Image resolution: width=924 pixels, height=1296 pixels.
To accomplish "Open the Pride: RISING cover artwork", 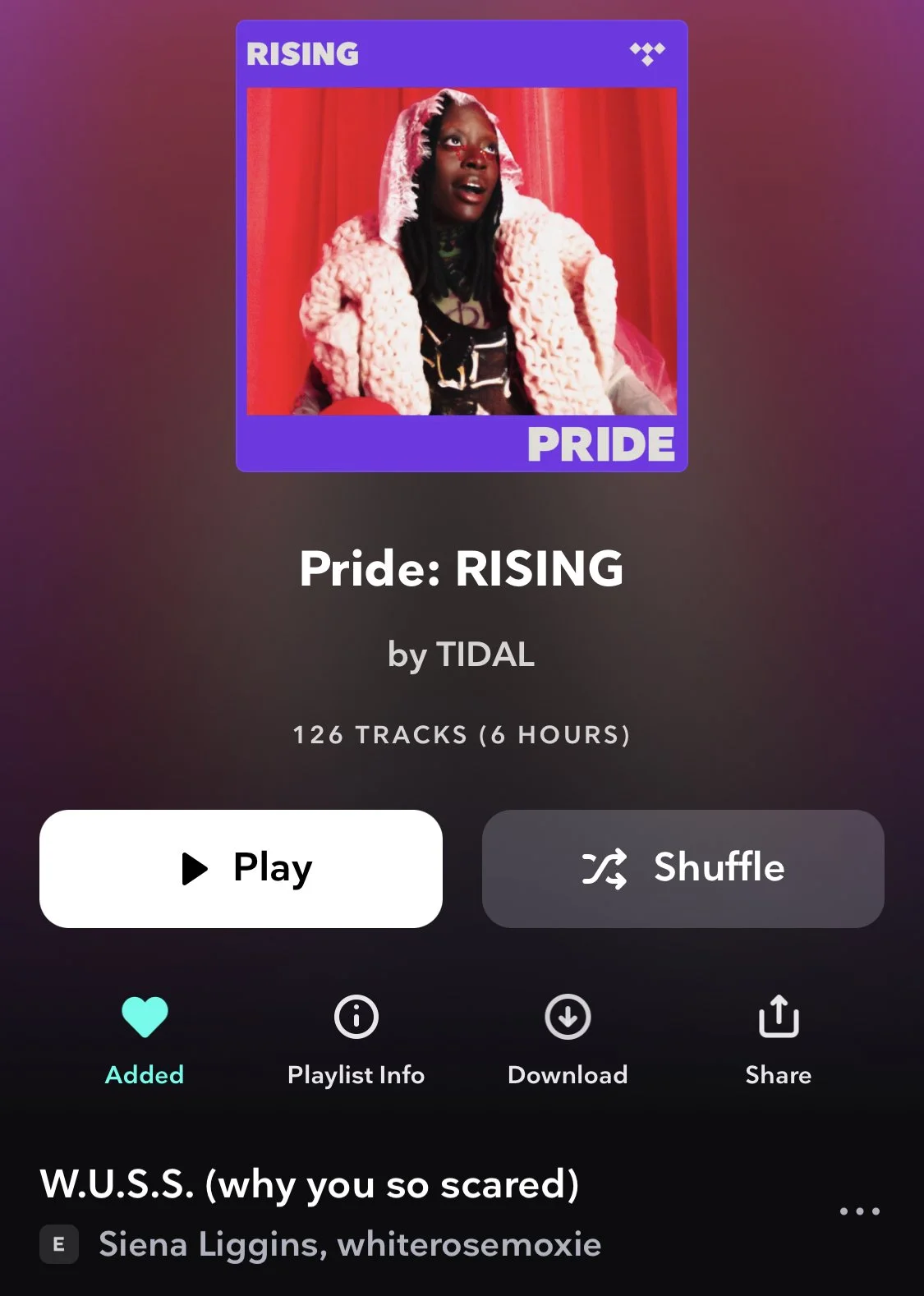I will tap(462, 246).
